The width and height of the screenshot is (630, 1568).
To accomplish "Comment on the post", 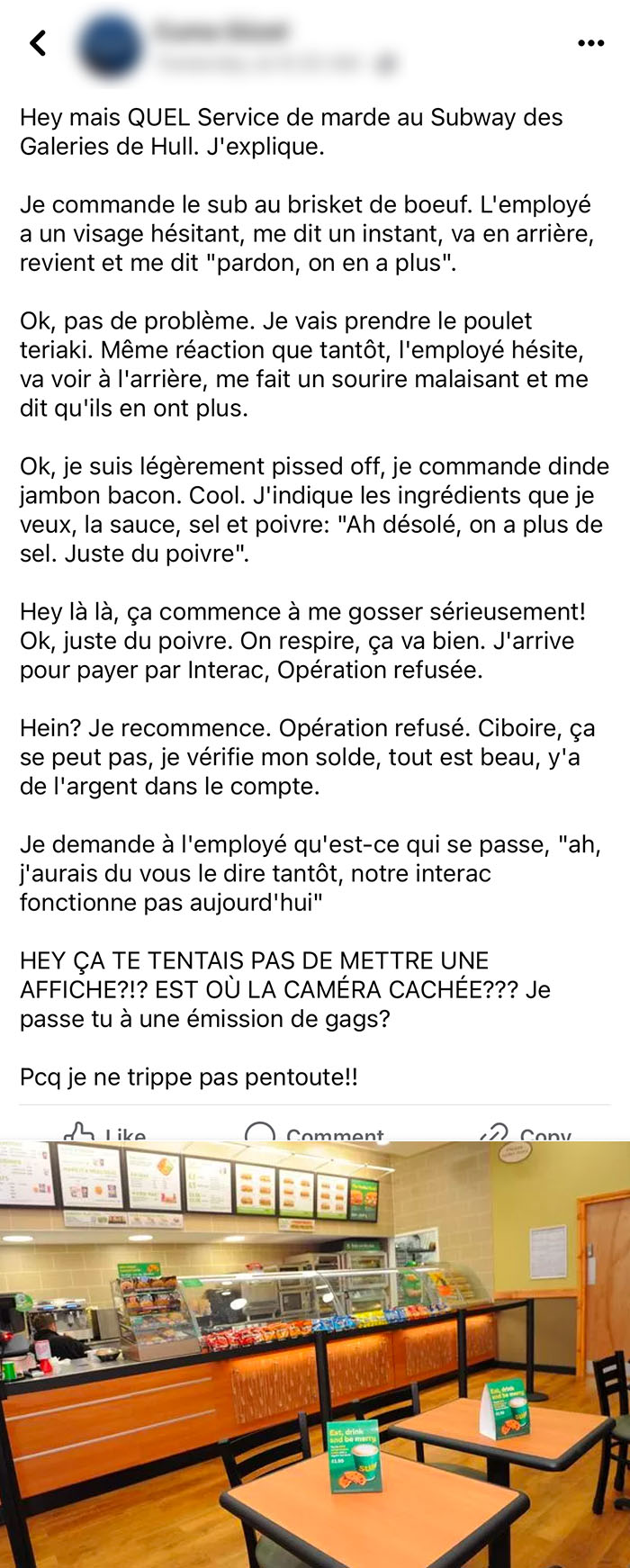I will pos(314,1132).
